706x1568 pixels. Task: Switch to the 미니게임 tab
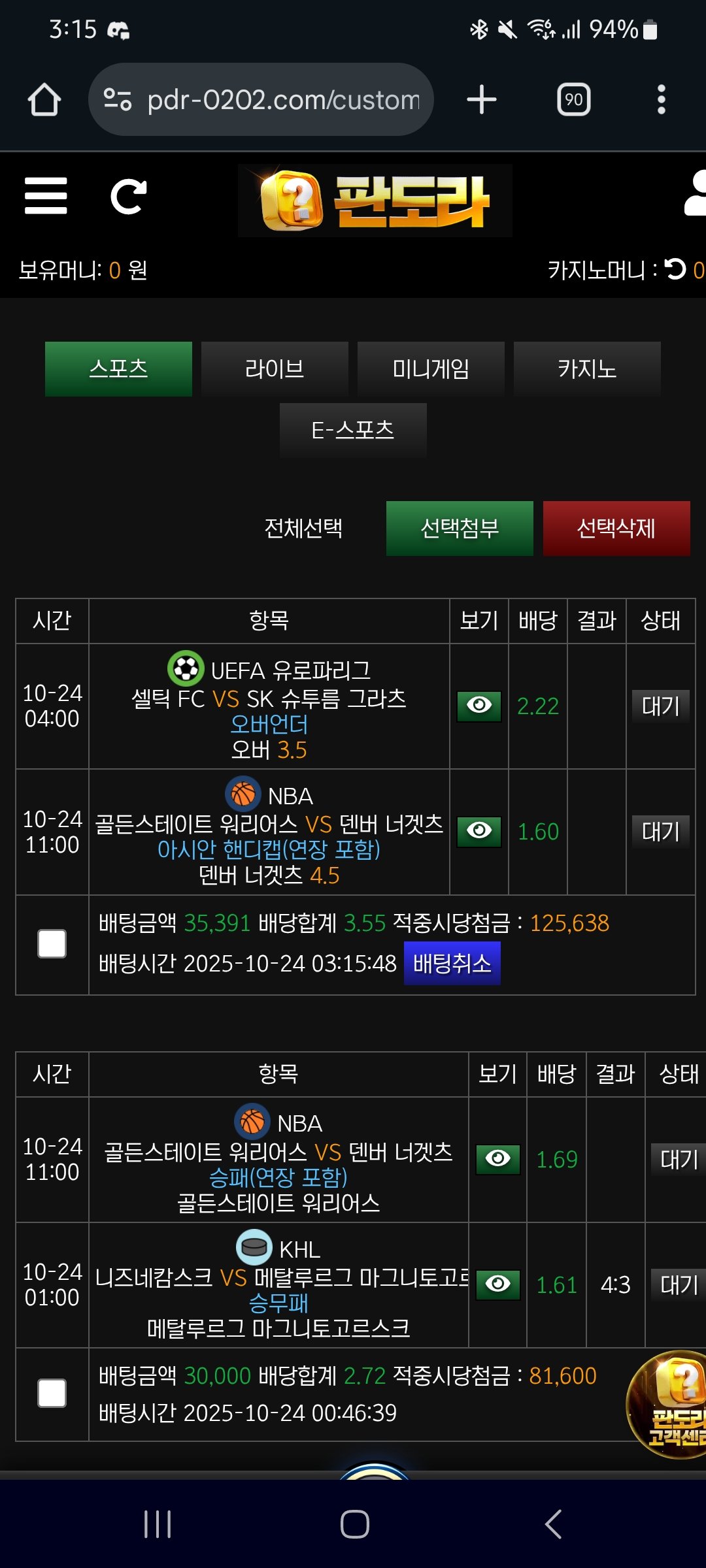pyautogui.click(x=431, y=368)
